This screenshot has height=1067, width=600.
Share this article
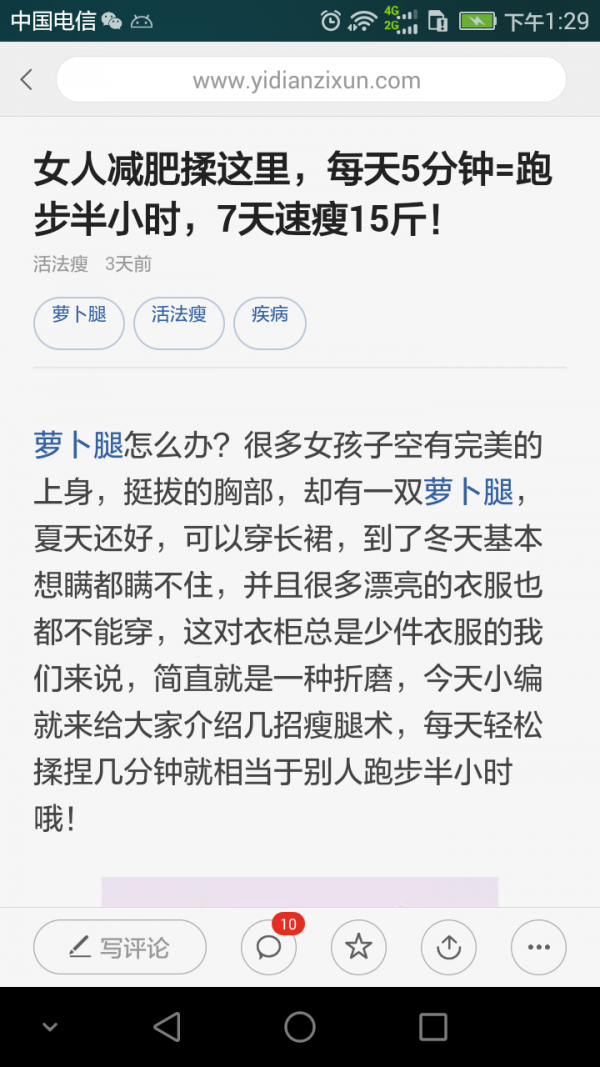coord(449,947)
